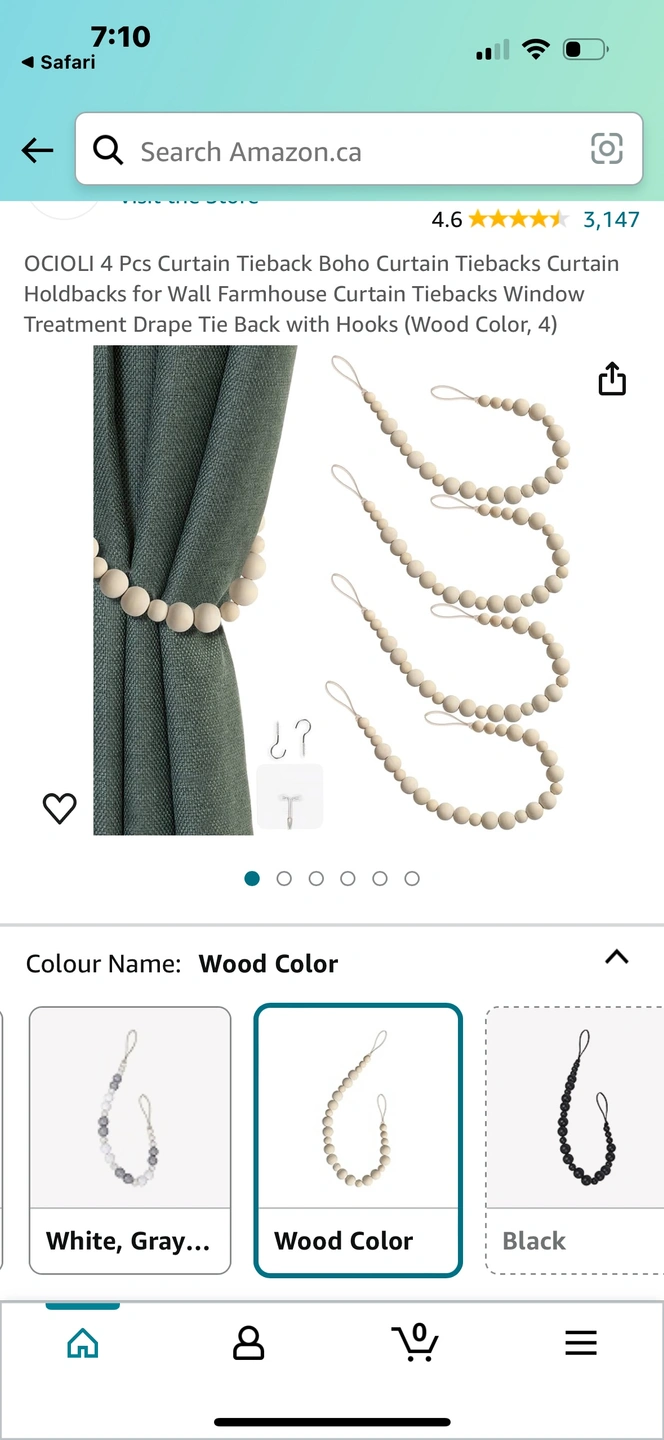Open the camera scan icon in search
The width and height of the screenshot is (664, 1440).
coord(606,149)
